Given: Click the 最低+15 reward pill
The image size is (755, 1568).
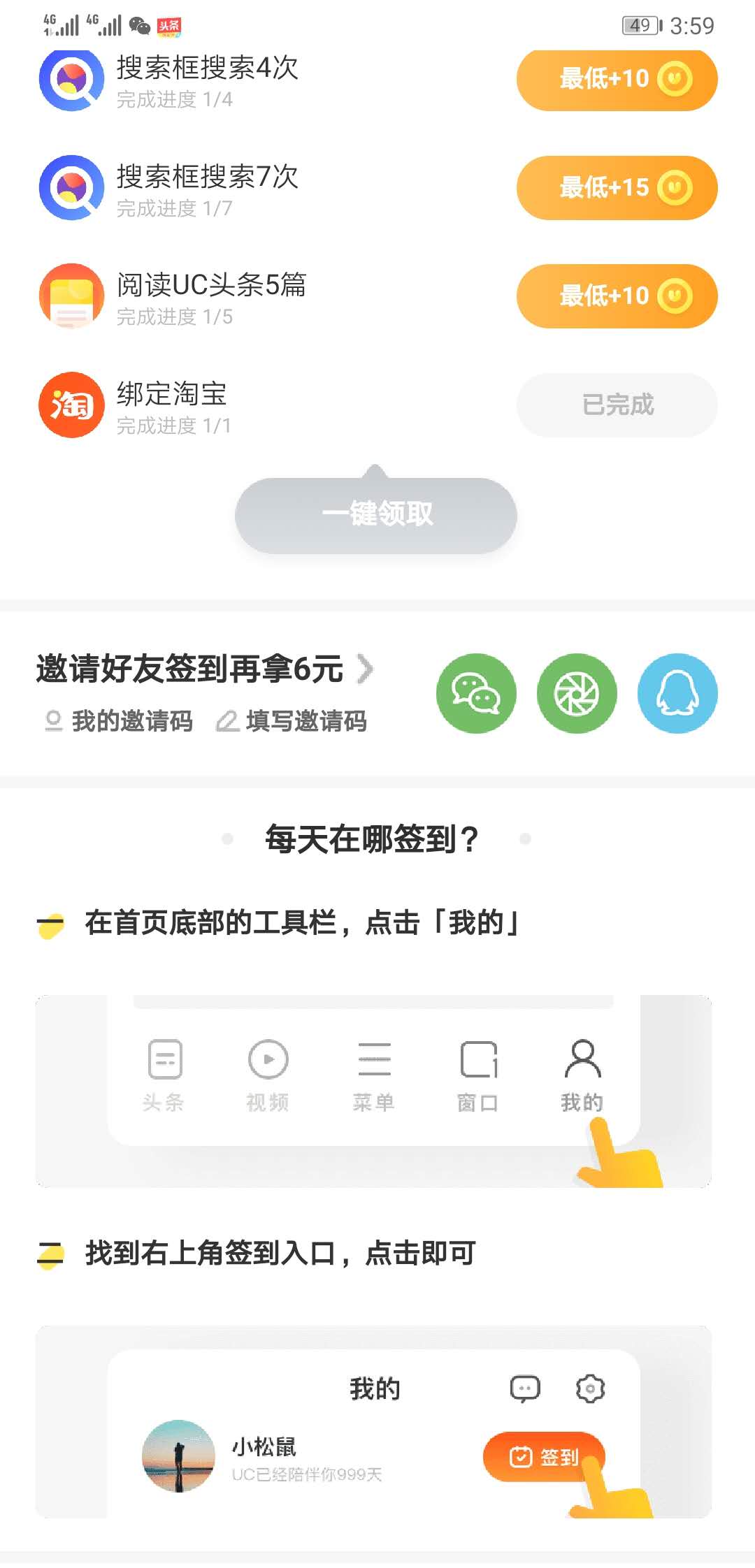Looking at the screenshot, I should [x=616, y=188].
